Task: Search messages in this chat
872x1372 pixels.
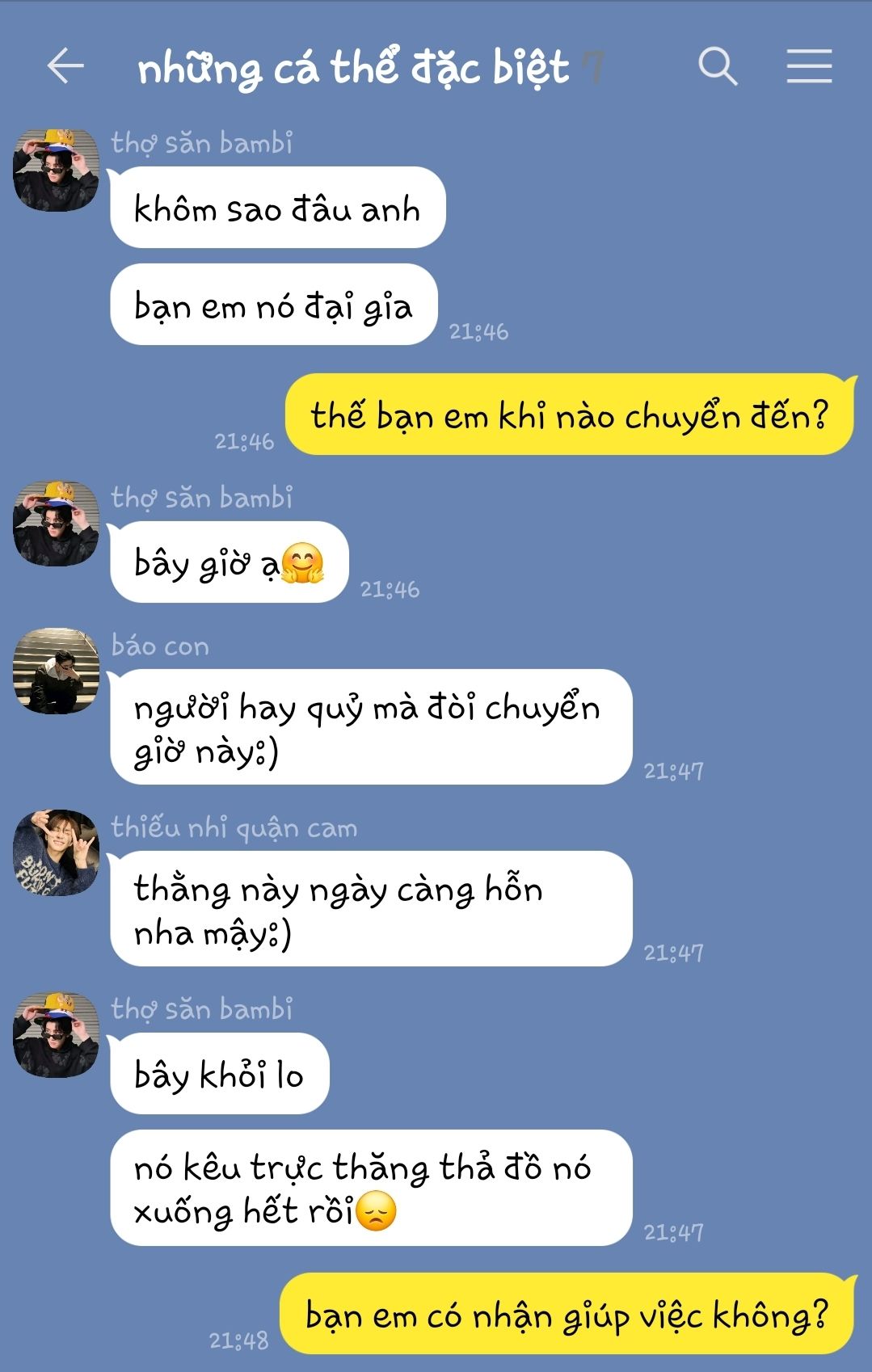Action: (718, 66)
